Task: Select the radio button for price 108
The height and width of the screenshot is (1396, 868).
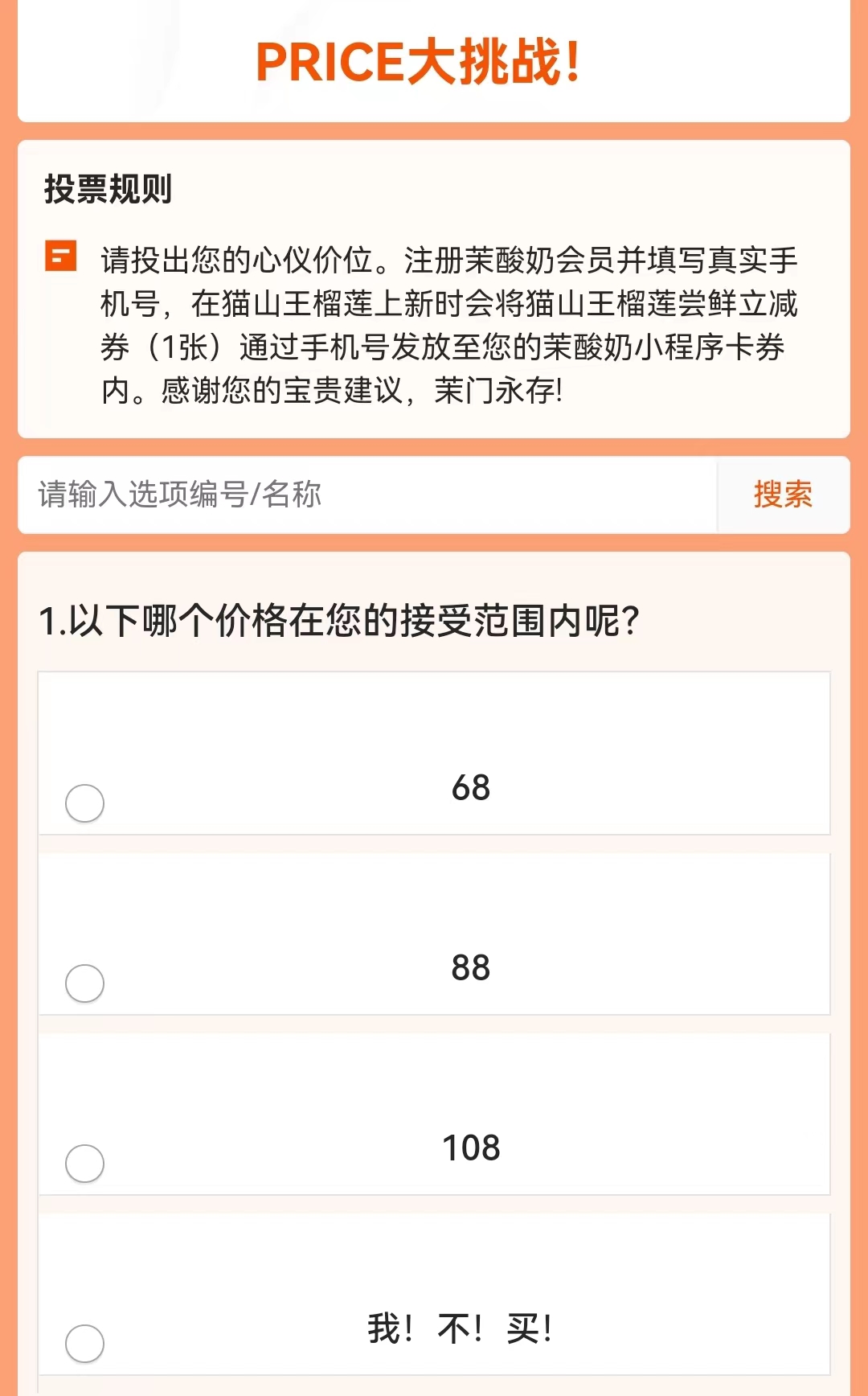Action: coord(83,1161)
